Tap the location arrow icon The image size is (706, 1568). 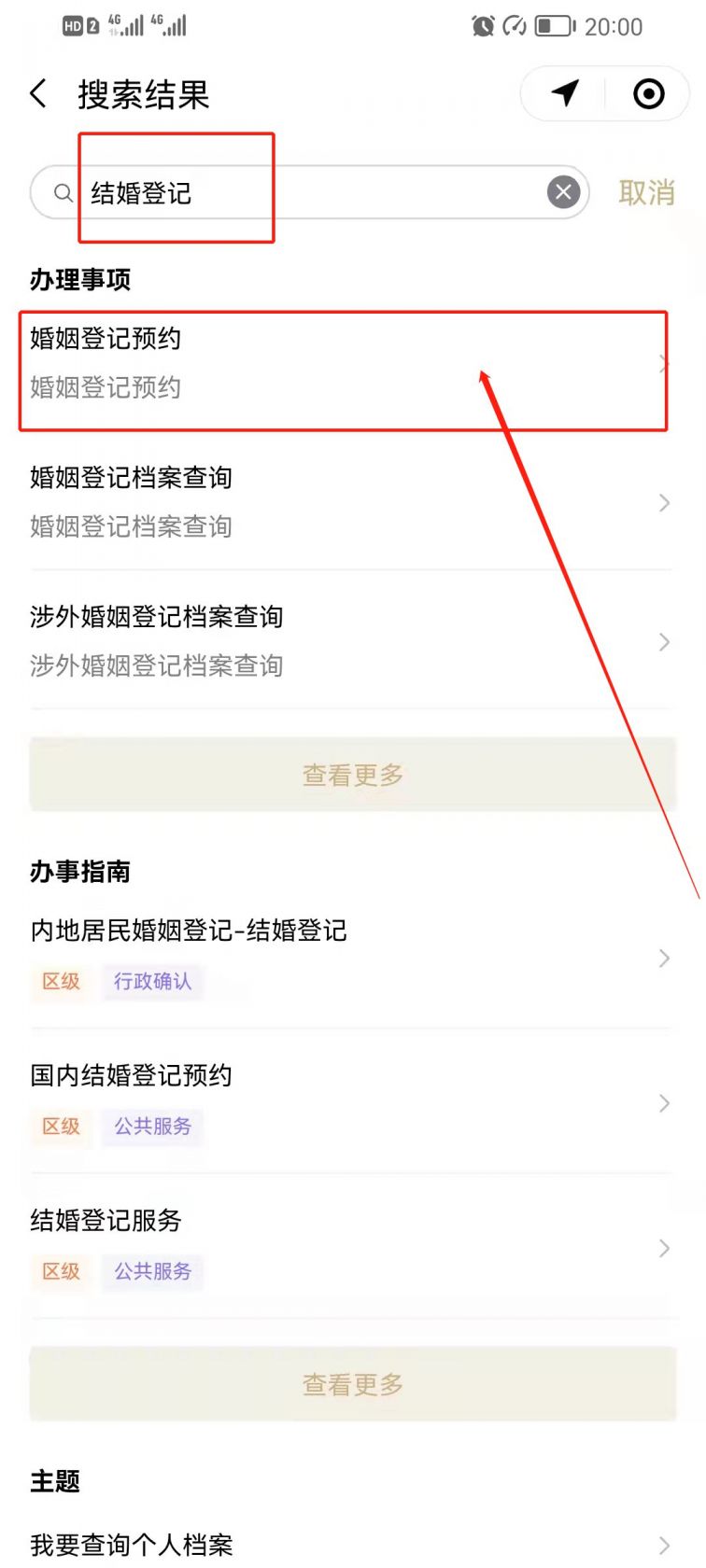[x=565, y=93]
